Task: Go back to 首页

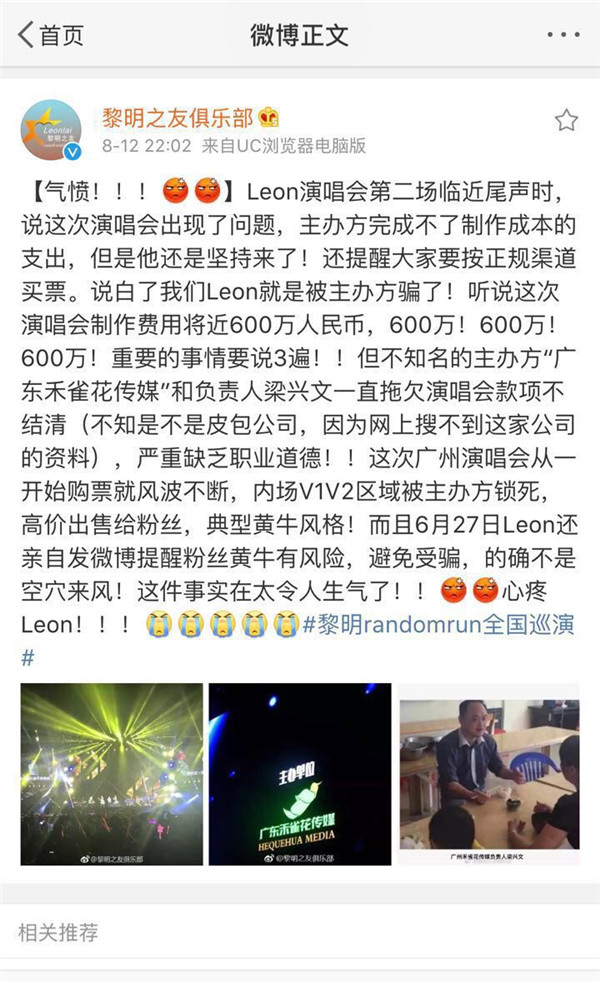Action: [50, 35]
